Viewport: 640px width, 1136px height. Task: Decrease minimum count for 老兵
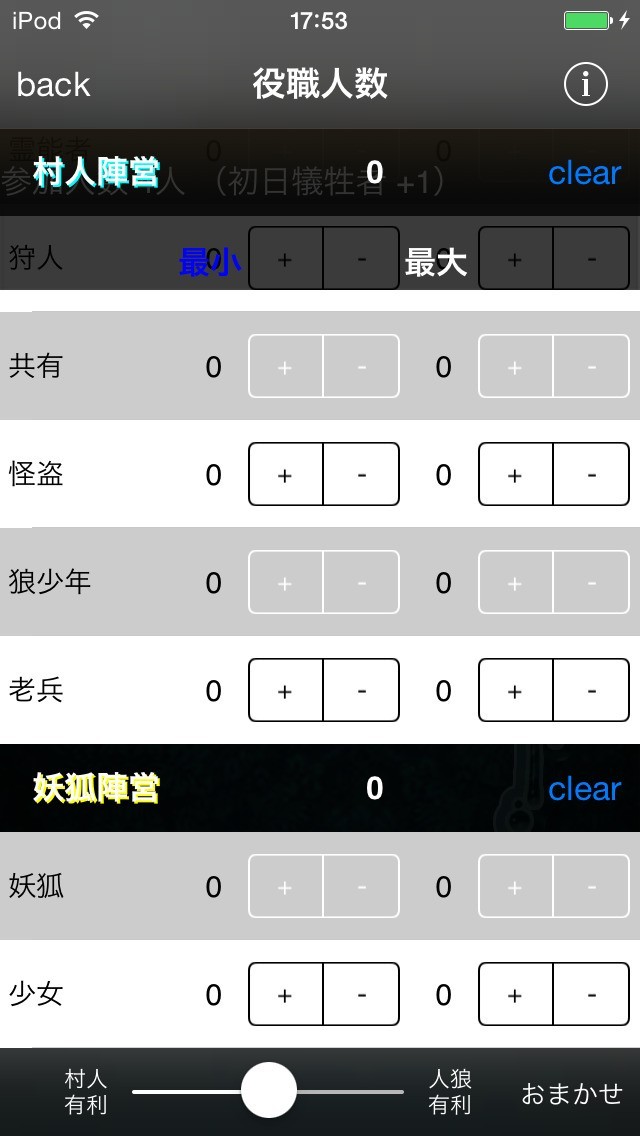[x=361, y=691]
